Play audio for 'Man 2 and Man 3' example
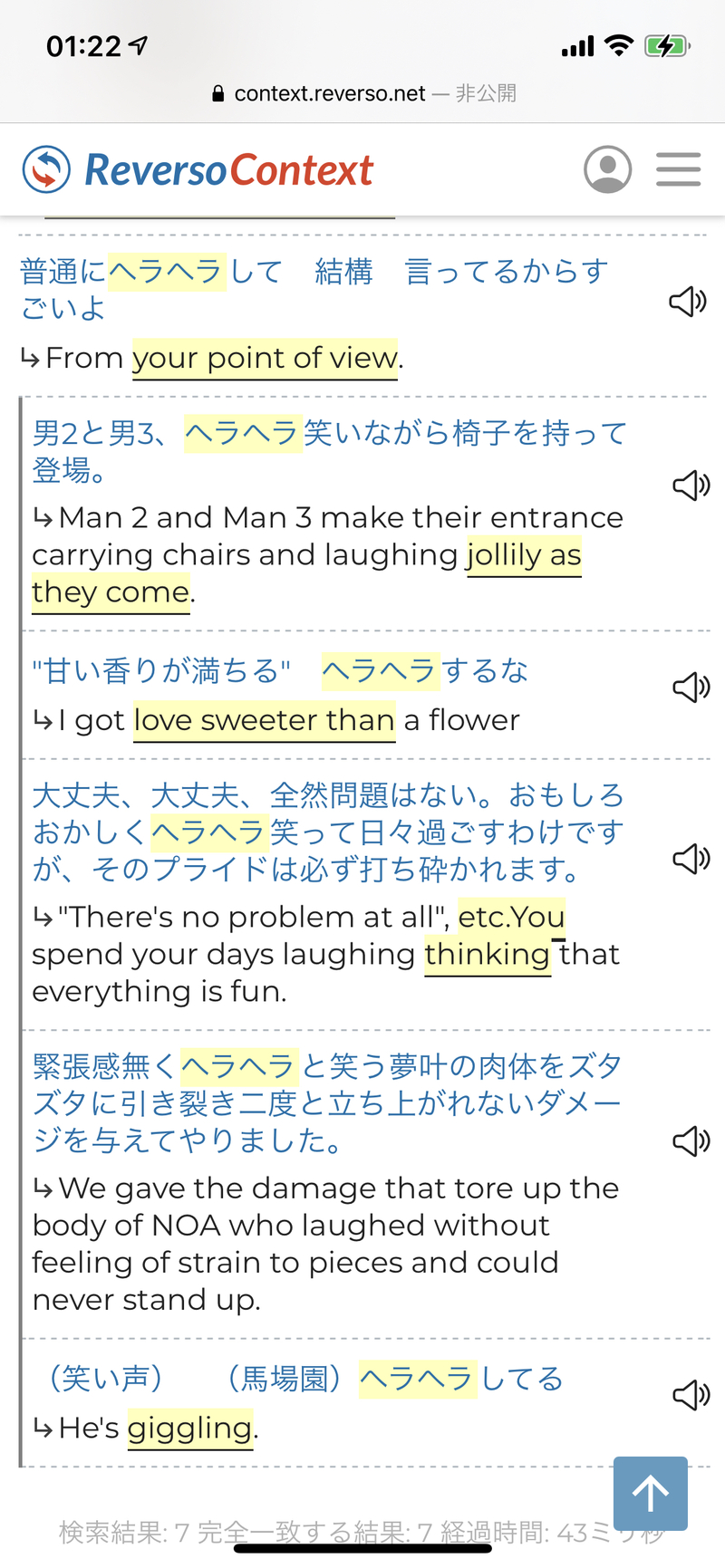The width and height of the screenshot is (725, 1568). [691, 486]
